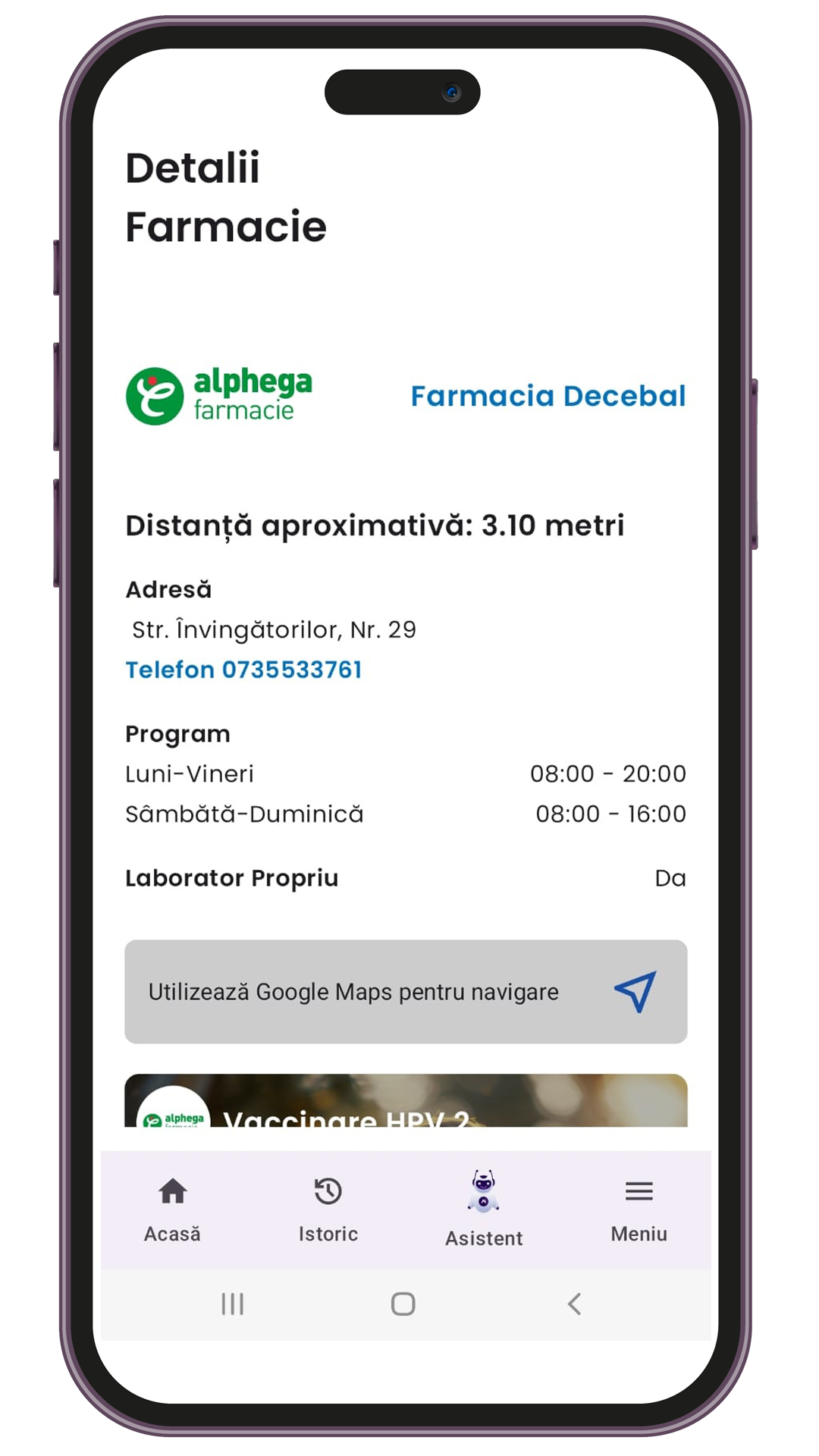Viewport: 819px width, 1456px height.
Task: Open the Meniu tab
Action: coord(639,1207)
